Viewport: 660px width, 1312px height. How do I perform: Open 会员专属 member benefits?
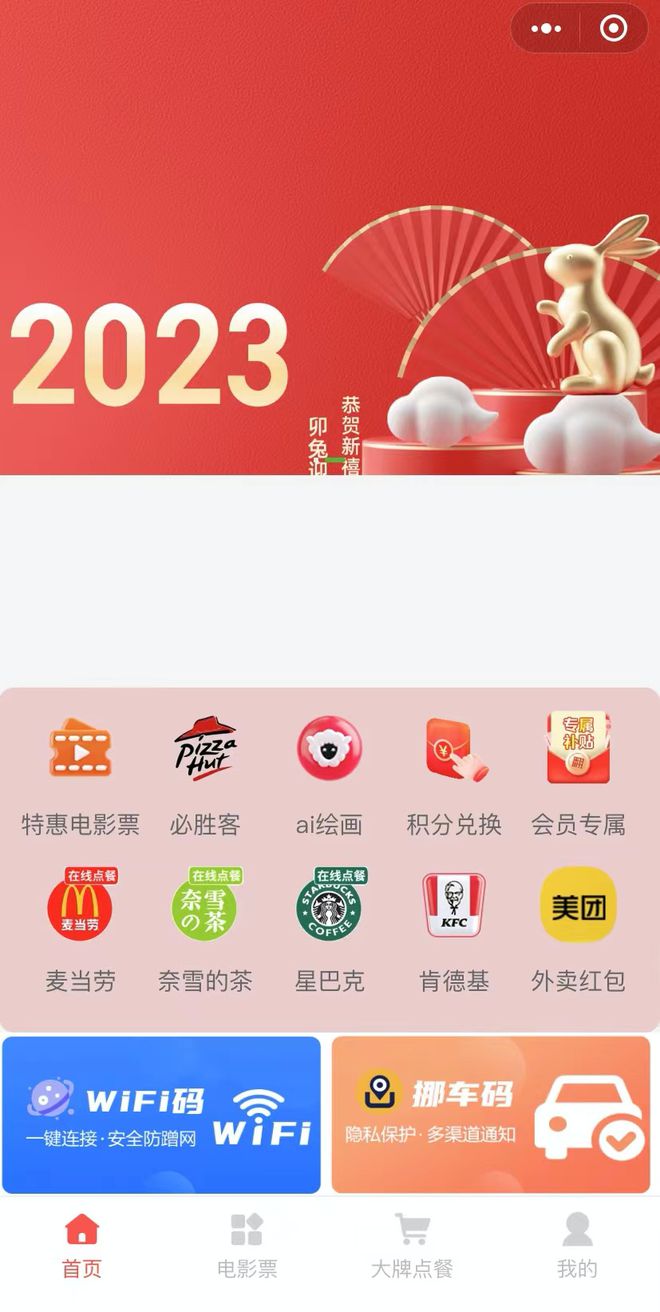(x=578, y=773)
